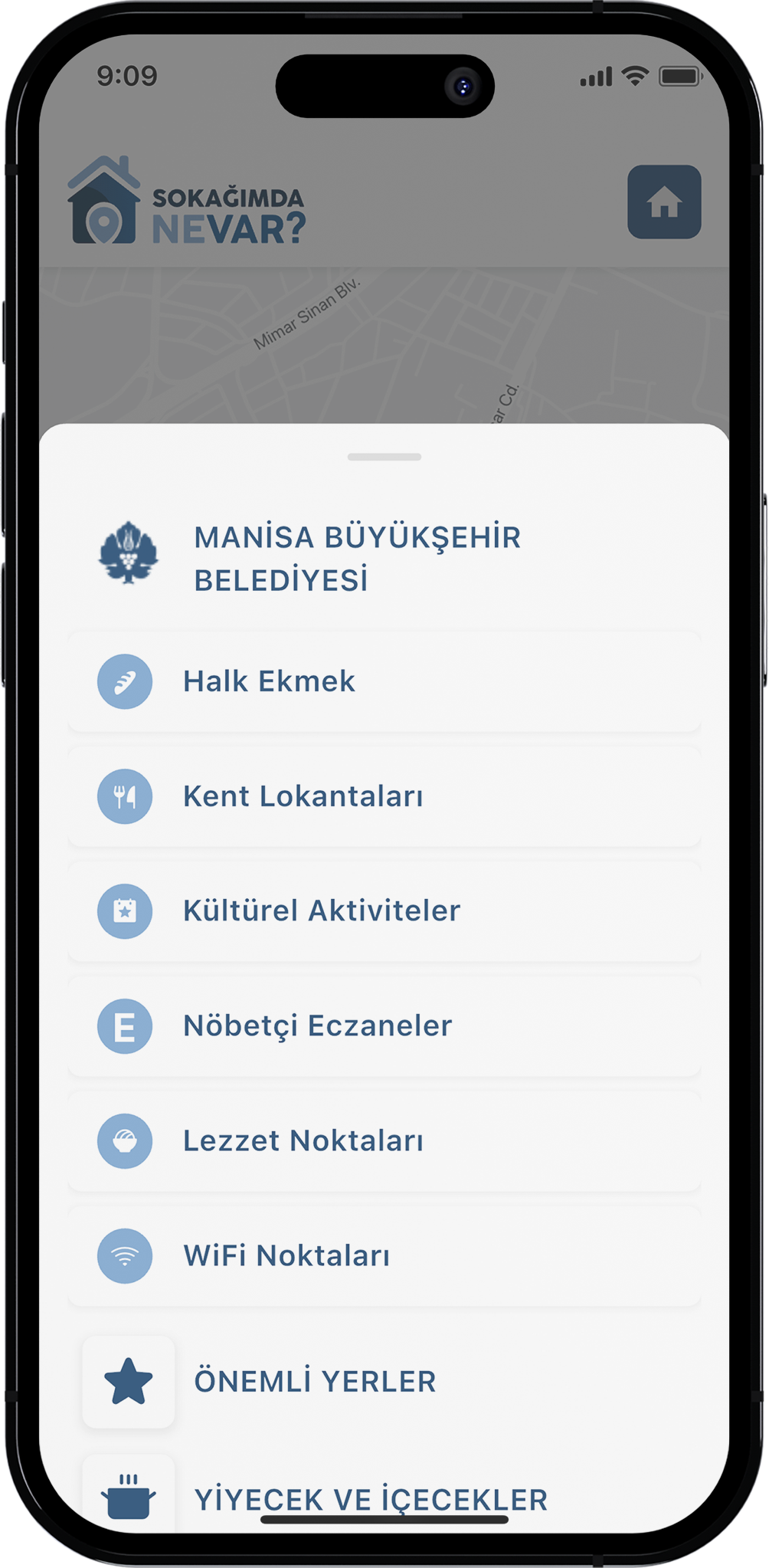Screen dimensions: 769x1568
Task: Tap the home button in the header
Action: coord(663,202)
